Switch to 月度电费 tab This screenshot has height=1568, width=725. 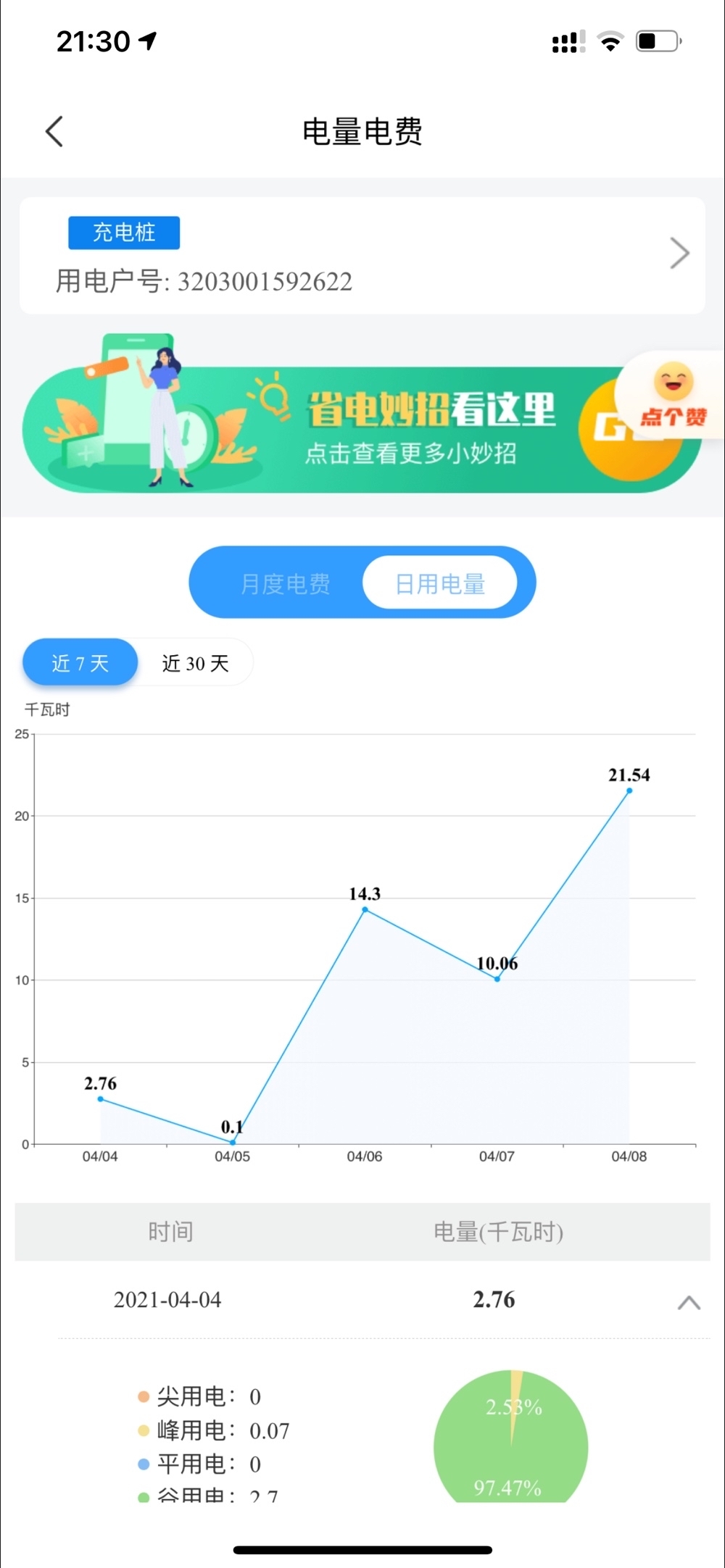(x=285, y=583)
